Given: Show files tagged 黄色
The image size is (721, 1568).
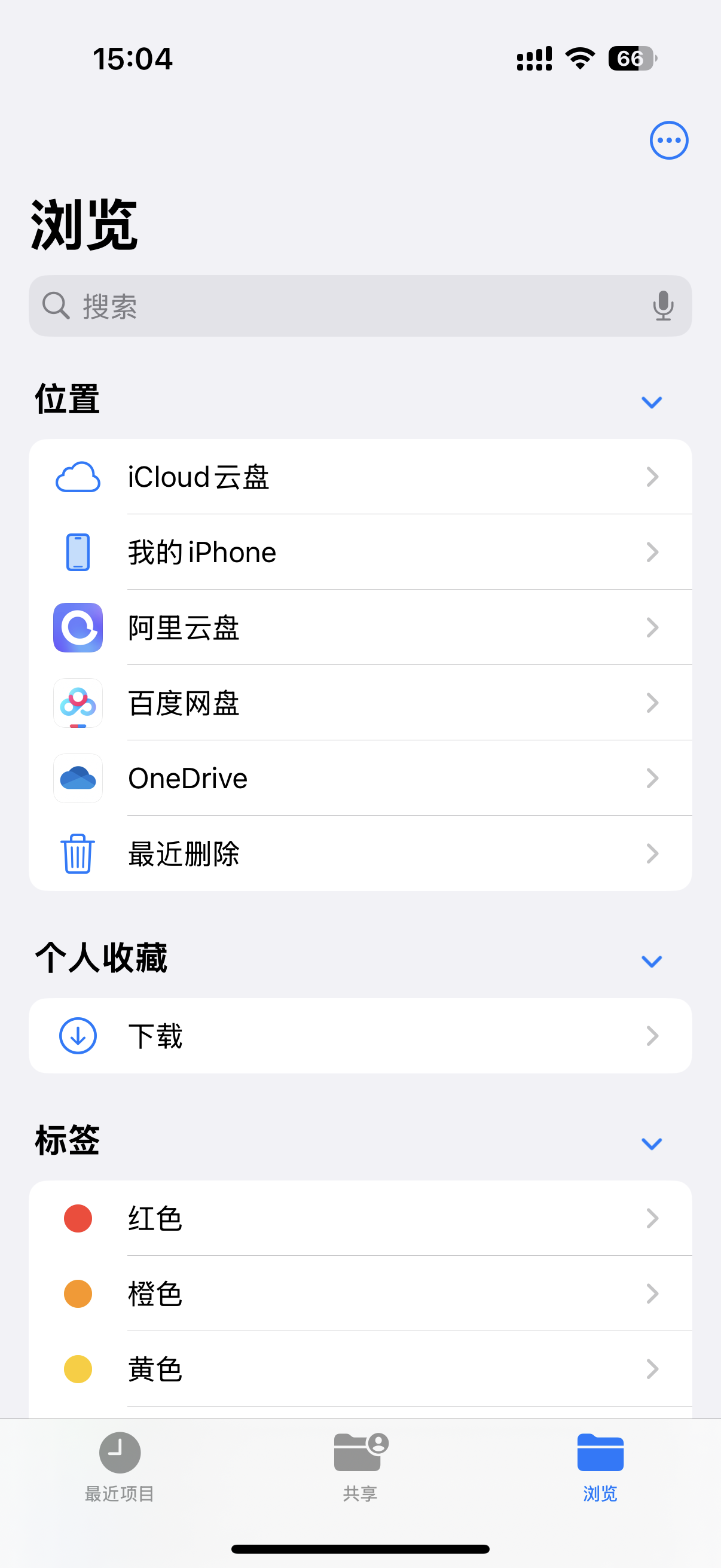Looking at the screenshot, I should point(360,1369).
